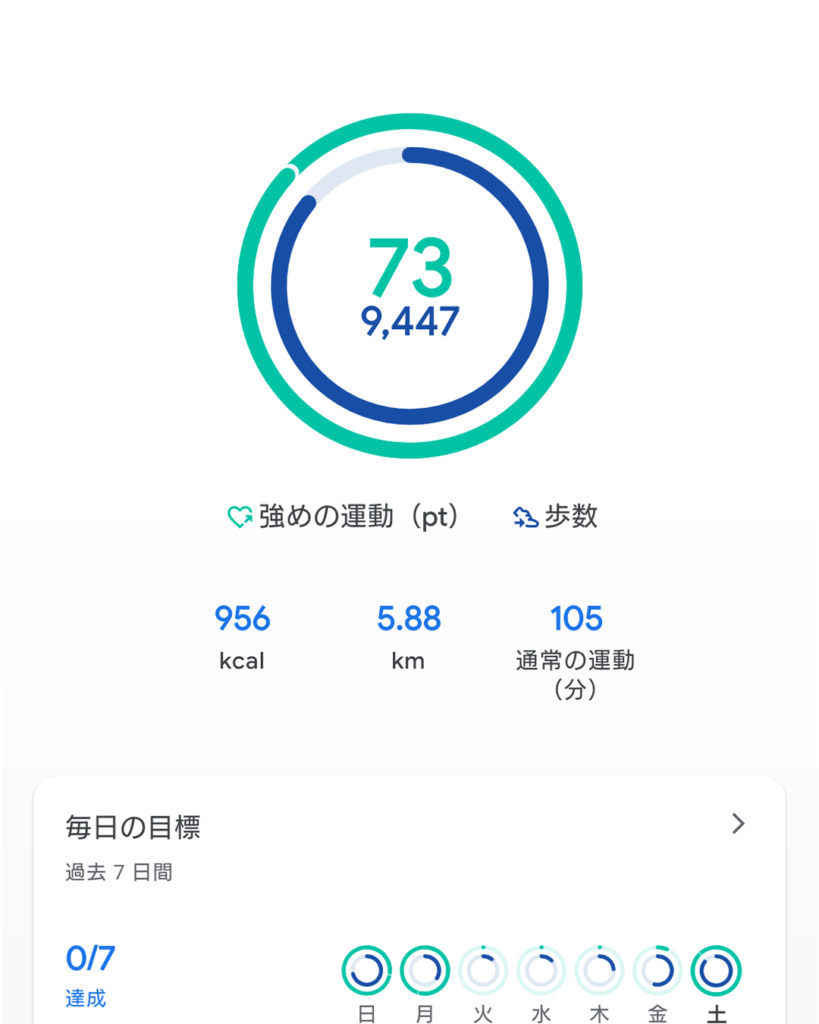View the 956 kcal calorie details
This screenshot has height=1024, width=819.
[242, 637]
